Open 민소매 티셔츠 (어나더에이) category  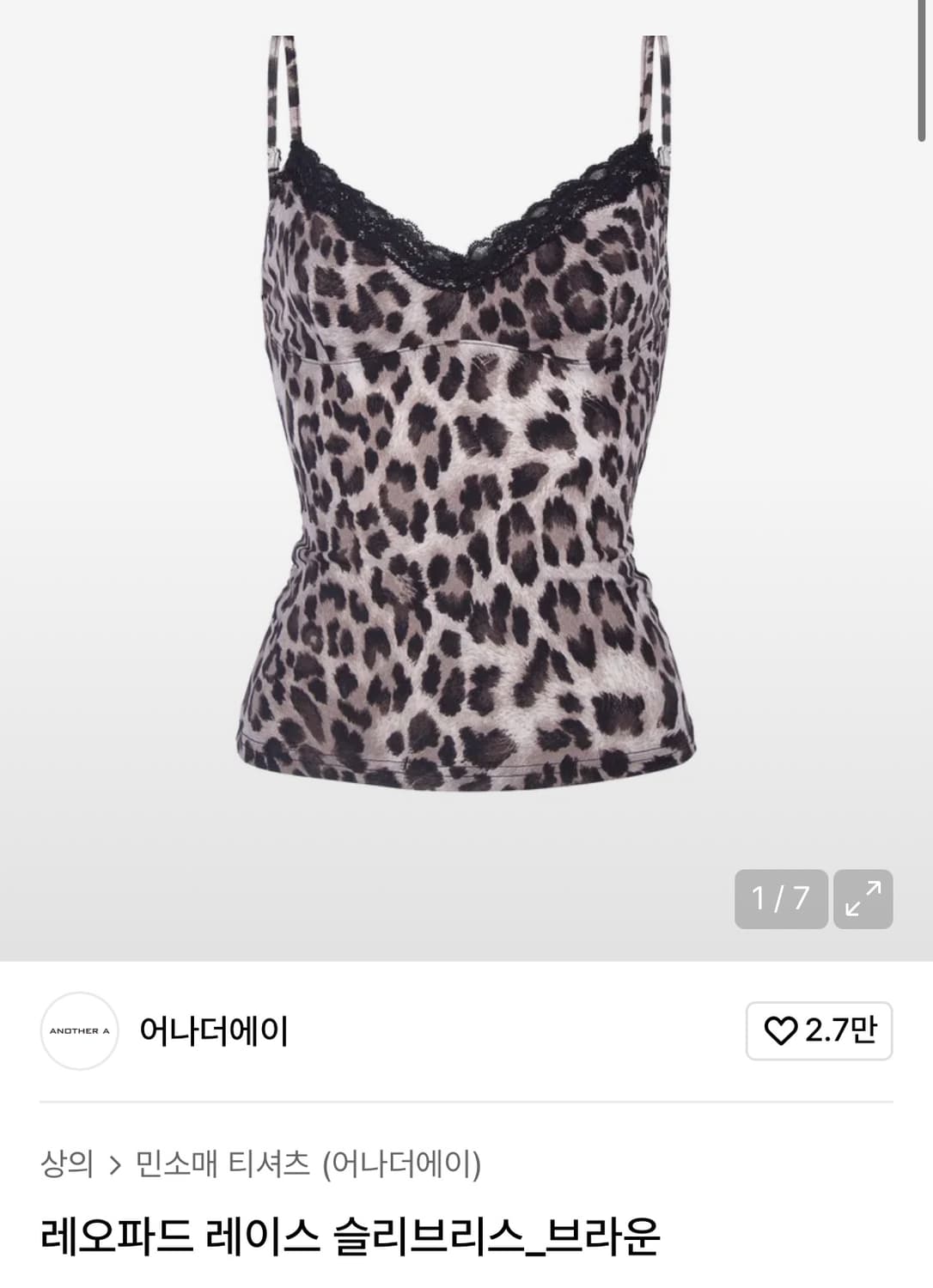point(308,1164)
